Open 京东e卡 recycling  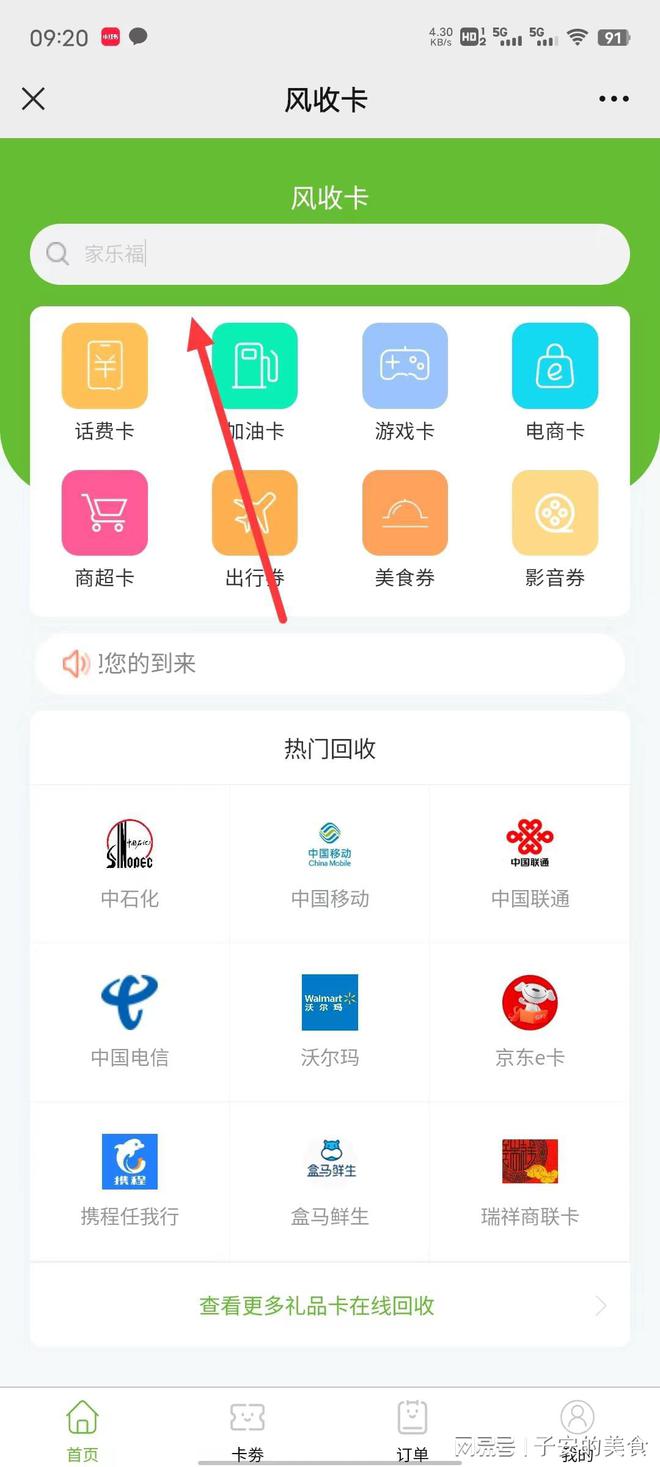[530, 1022]
